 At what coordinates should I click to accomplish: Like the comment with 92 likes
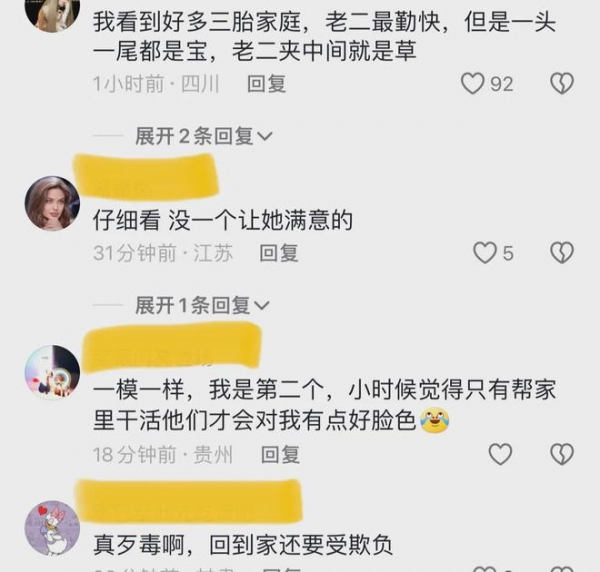473,84
